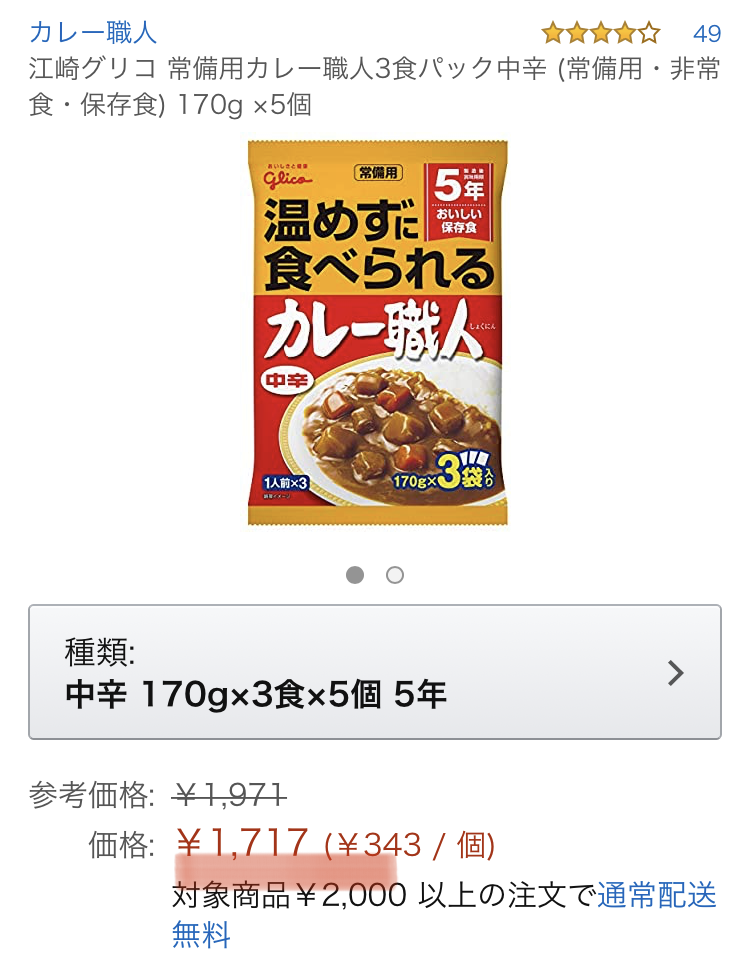Show the second product image dot
The height and width of the screenshot is (965, 750).
(395, 575)
